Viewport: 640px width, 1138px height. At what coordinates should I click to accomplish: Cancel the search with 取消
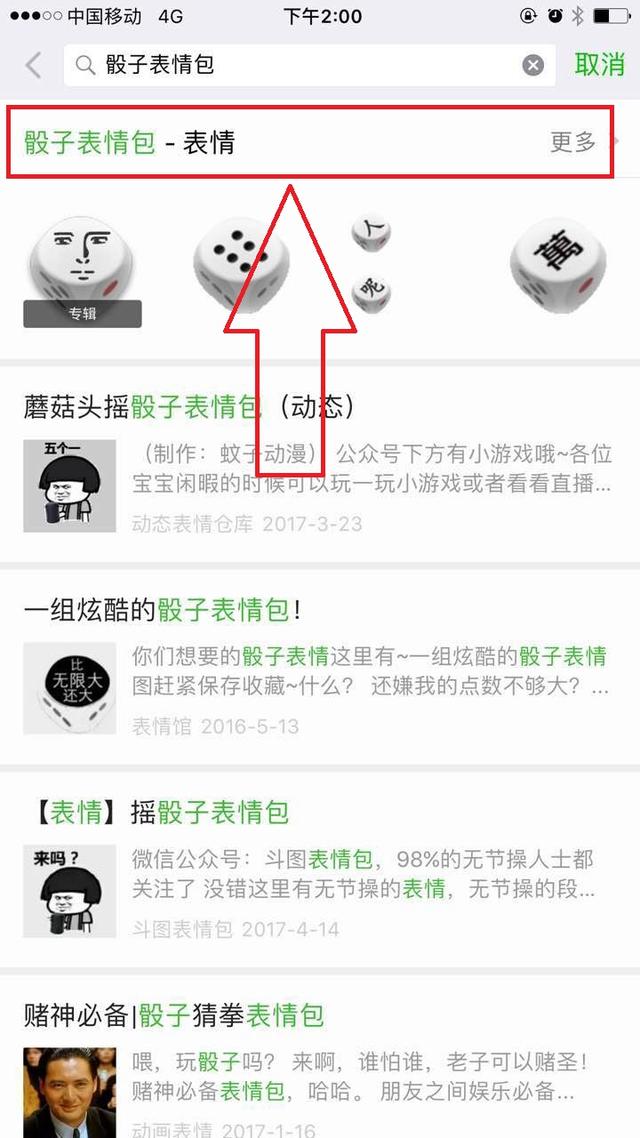[599, 65]
